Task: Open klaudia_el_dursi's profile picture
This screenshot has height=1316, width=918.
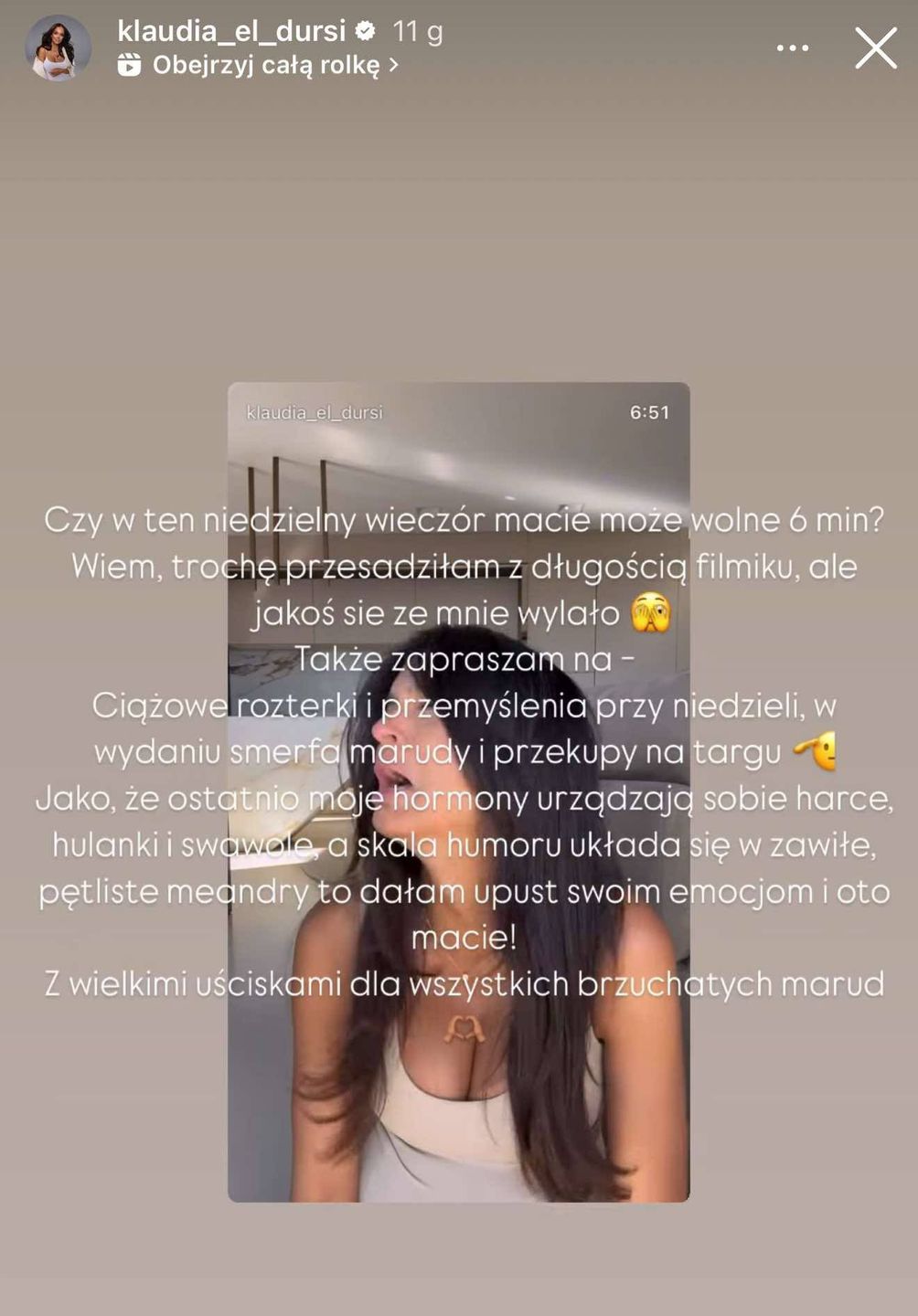Action: pyautogui.click(x=58, y=48)
